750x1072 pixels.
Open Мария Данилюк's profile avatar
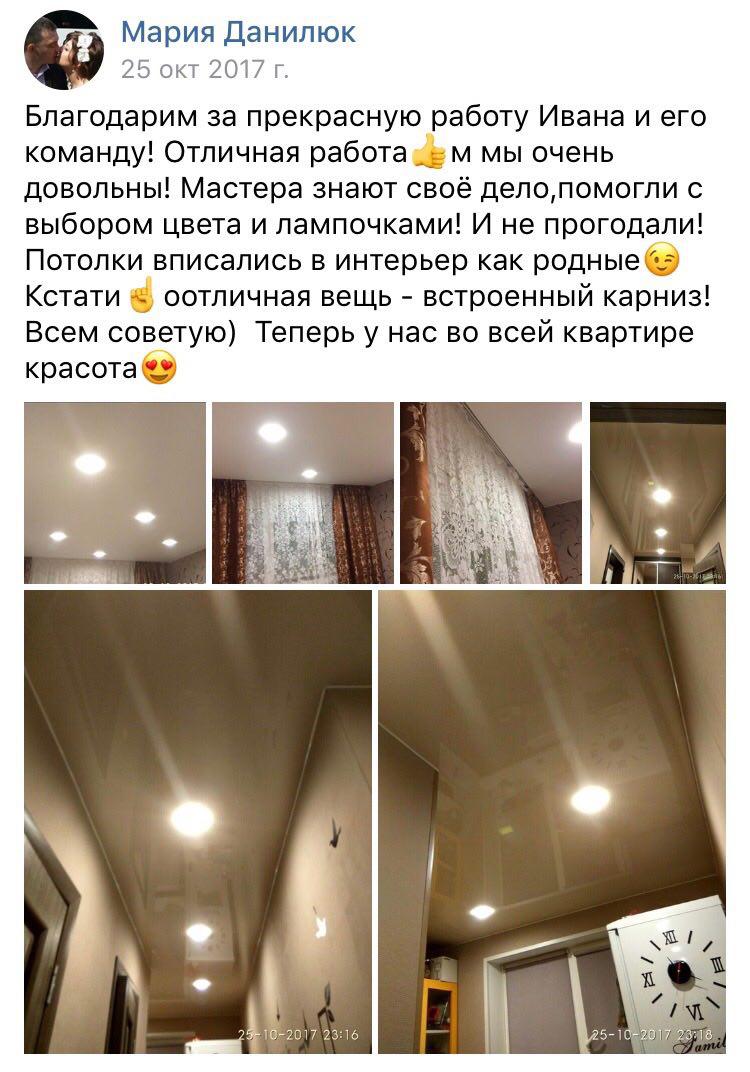[65, 50]
